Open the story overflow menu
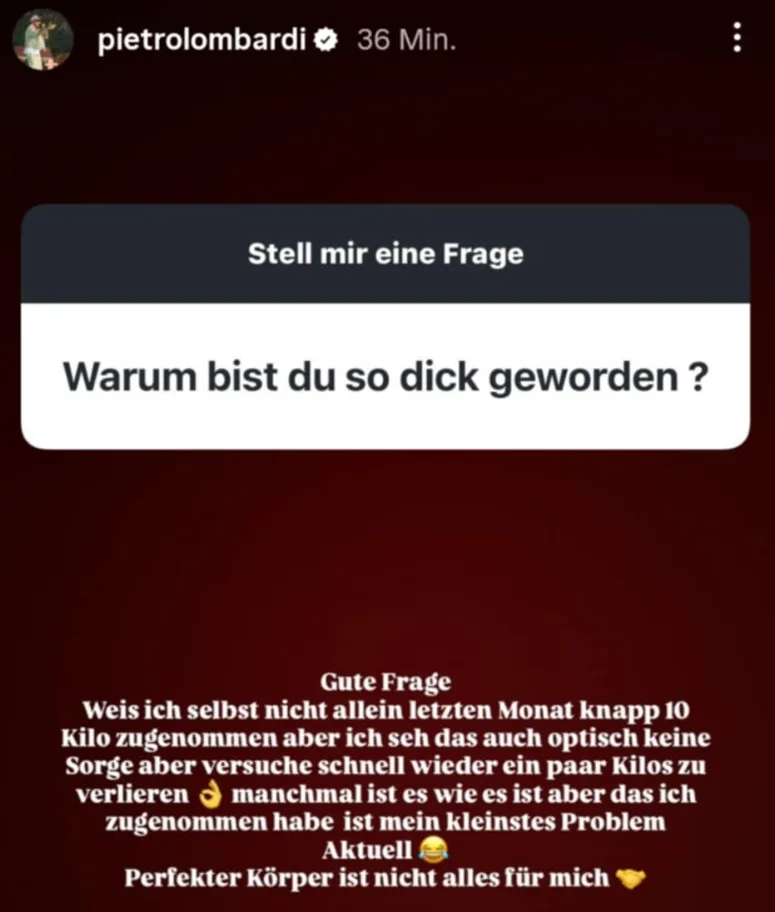 (x=737, y=39)
